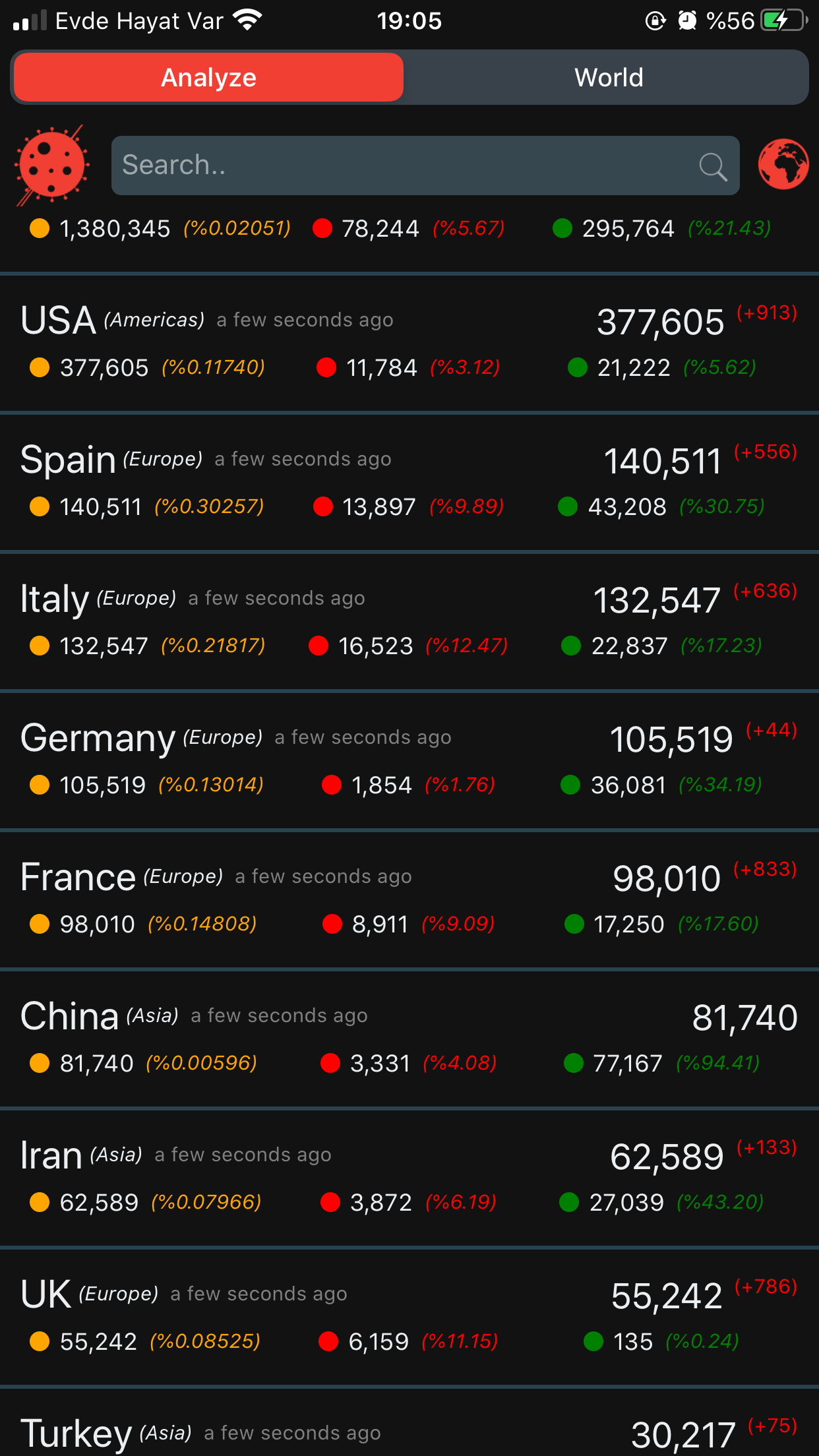Show China case details
Screen dimensions: 819x1456
click(409, 1039)
